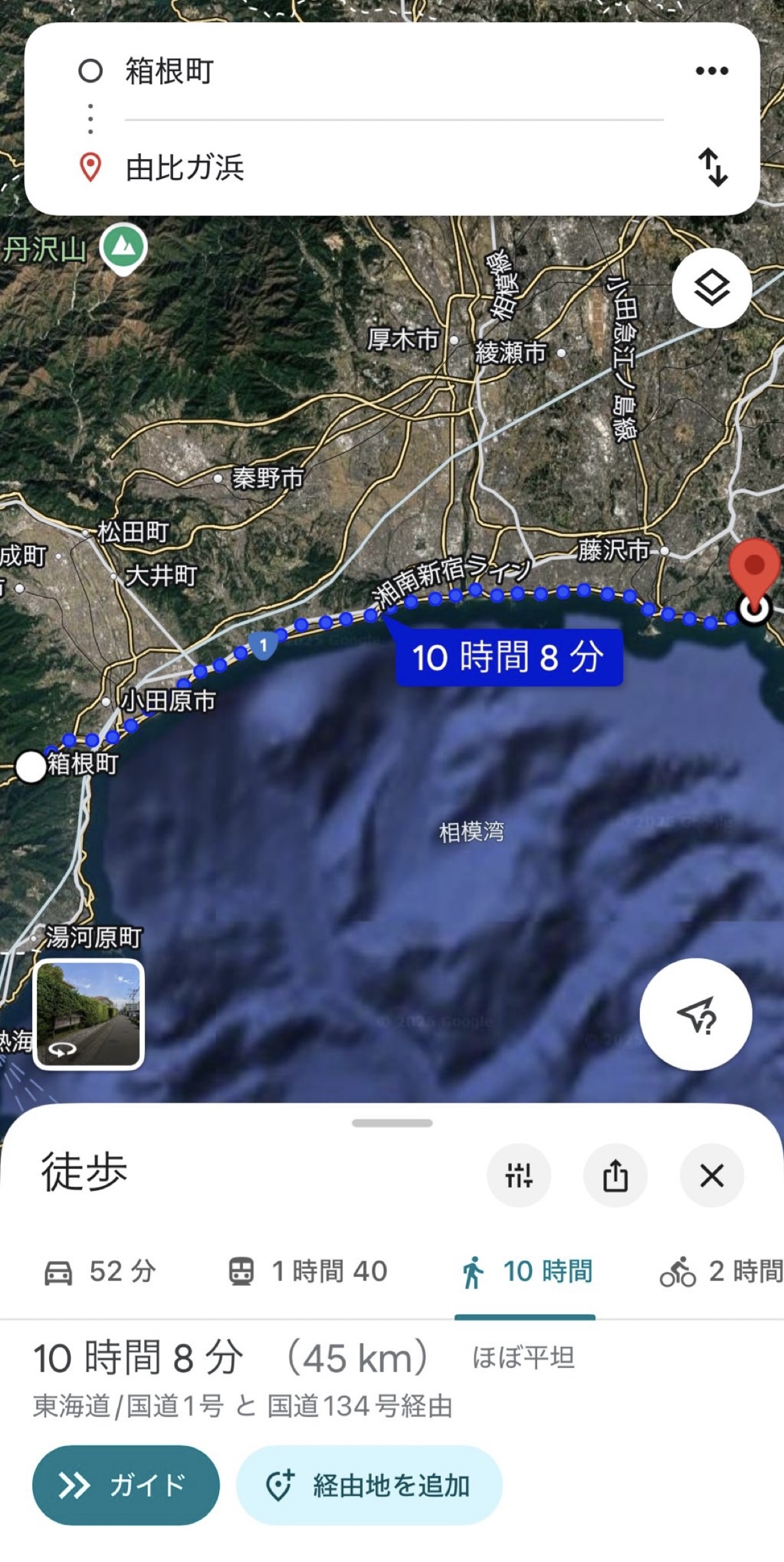Image resolution: width=784 pixels, height=1562 pixels.
Task: Expand the bottom sheet handle
Action: click(392, 1123)
